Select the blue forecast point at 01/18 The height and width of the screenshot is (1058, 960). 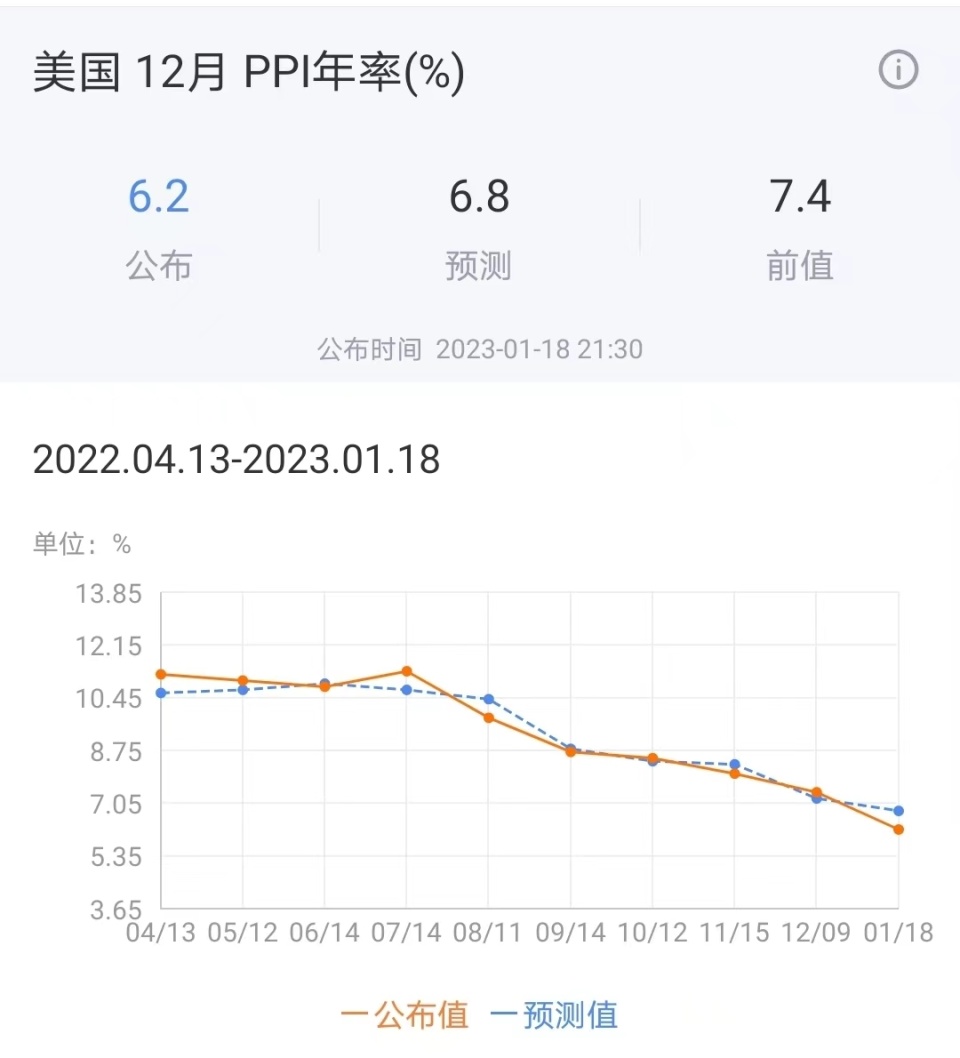coord(898,810)
